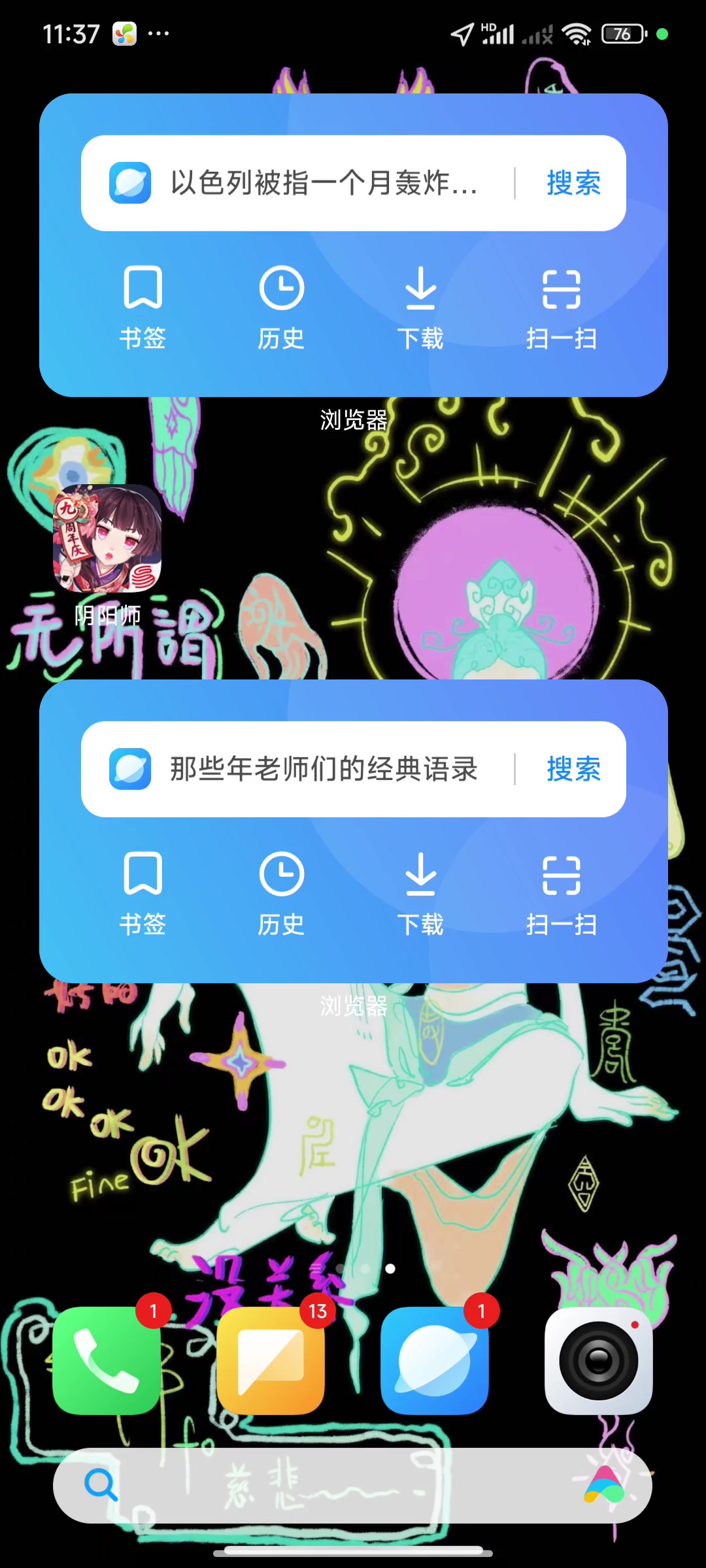This screenshot has width=706, height=1568.
Task: Open the colorful assistant icon in search bar
Action: [605, 1485]
